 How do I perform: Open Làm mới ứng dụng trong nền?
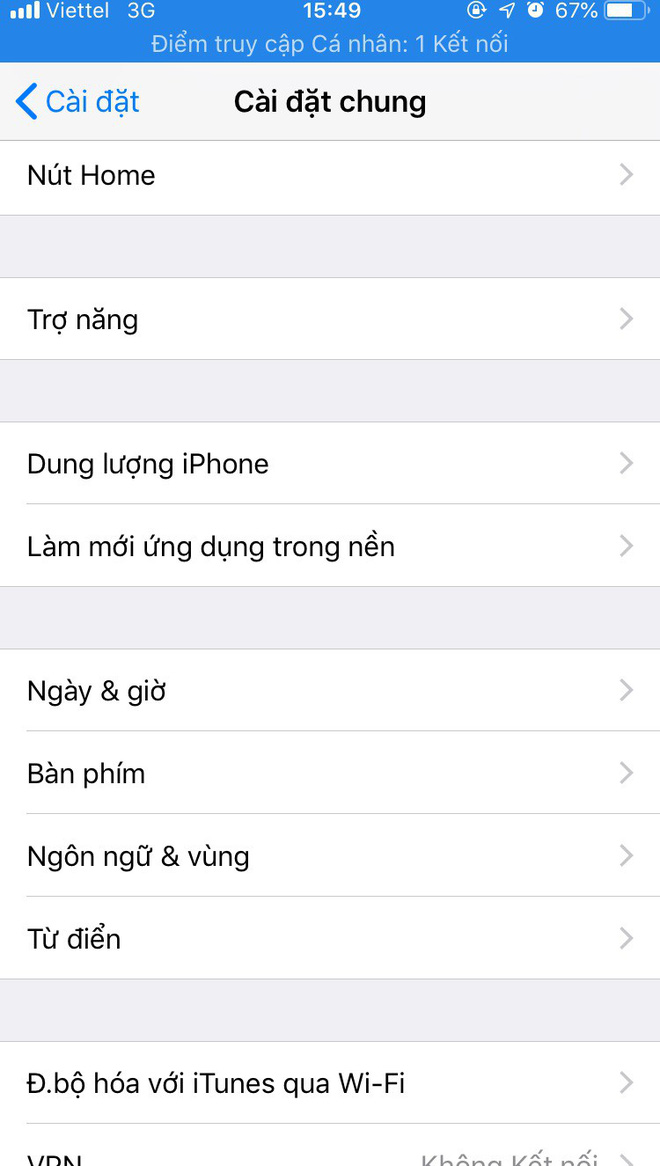330,546
